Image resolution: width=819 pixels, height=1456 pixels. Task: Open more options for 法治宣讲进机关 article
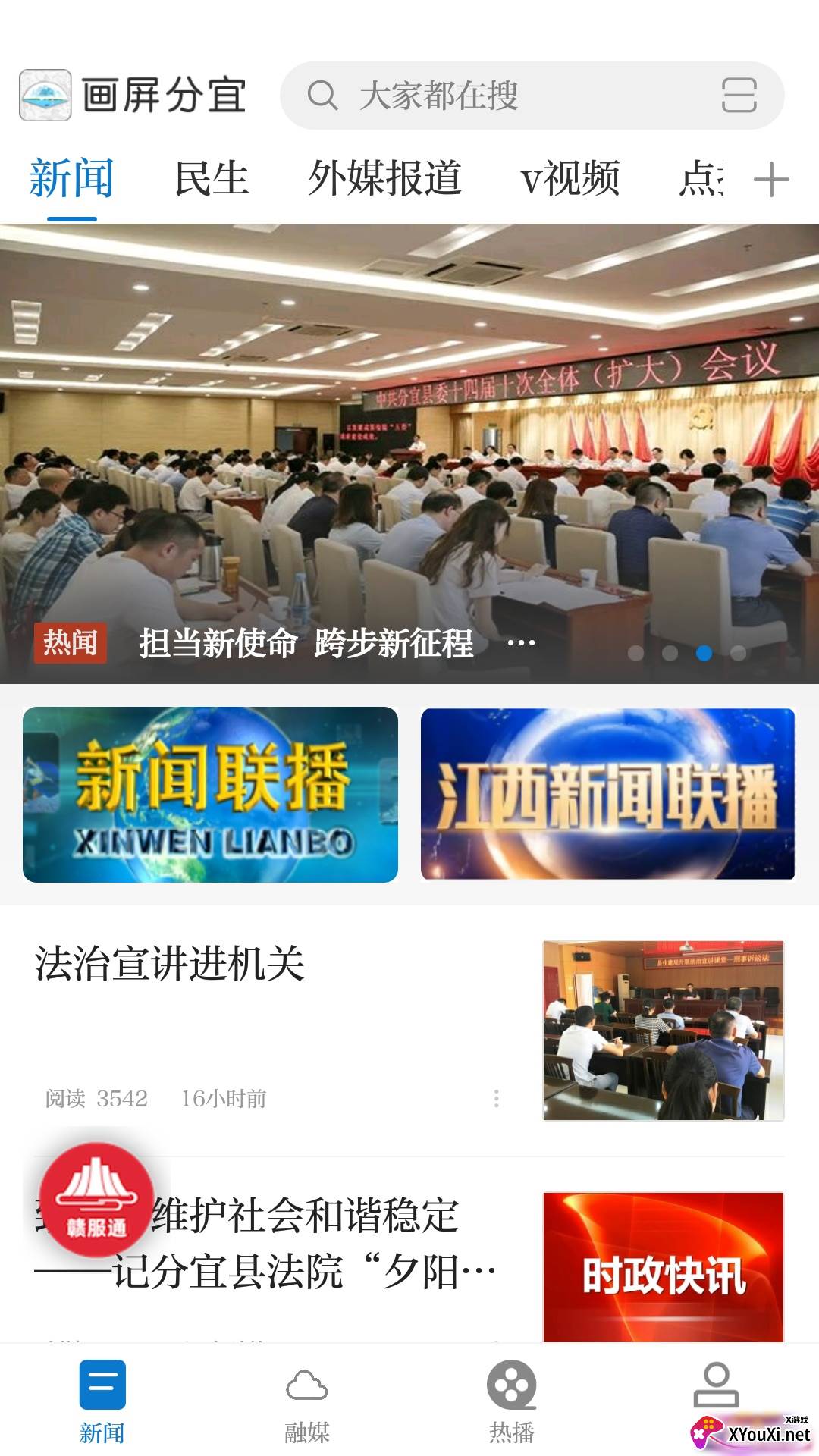point(496,1098)
